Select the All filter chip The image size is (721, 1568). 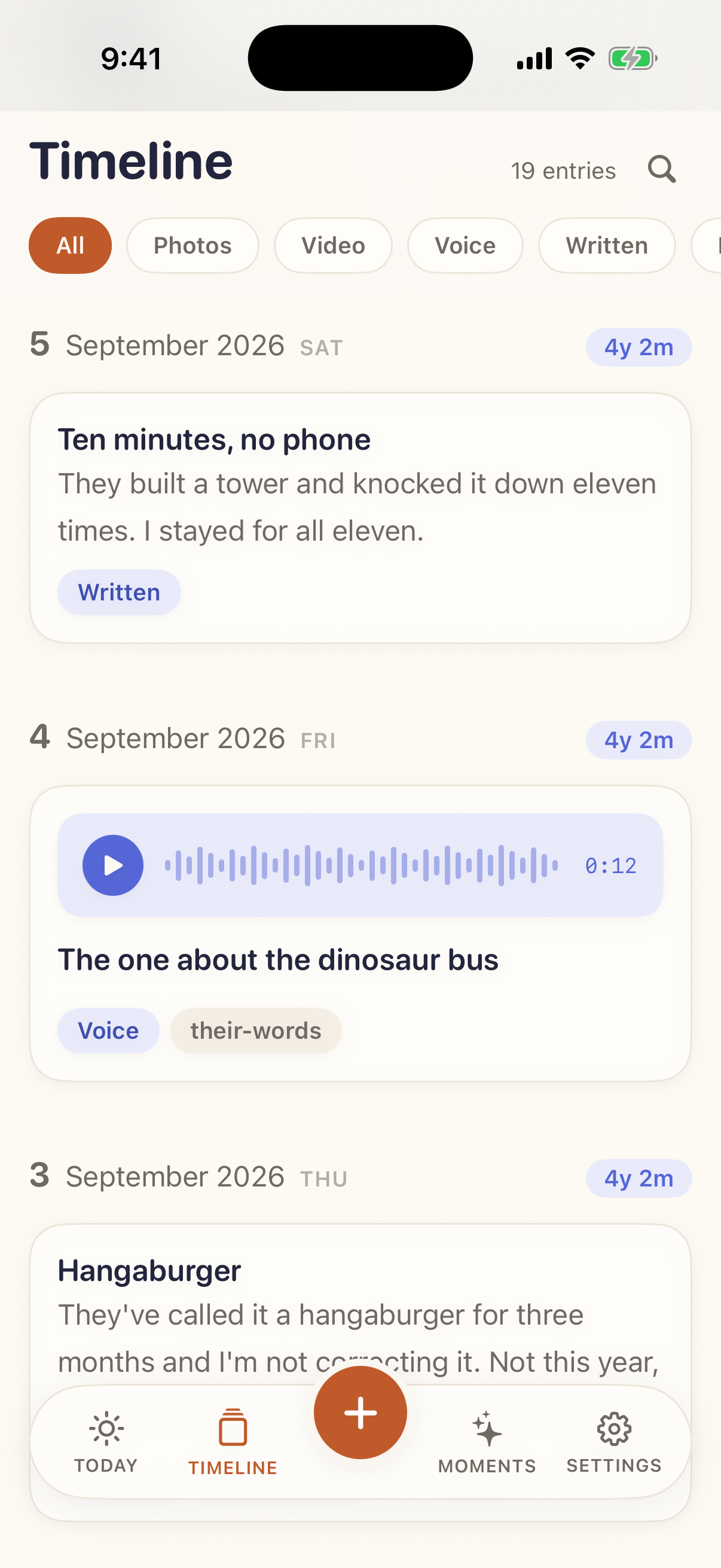click(x=70, y=245)
